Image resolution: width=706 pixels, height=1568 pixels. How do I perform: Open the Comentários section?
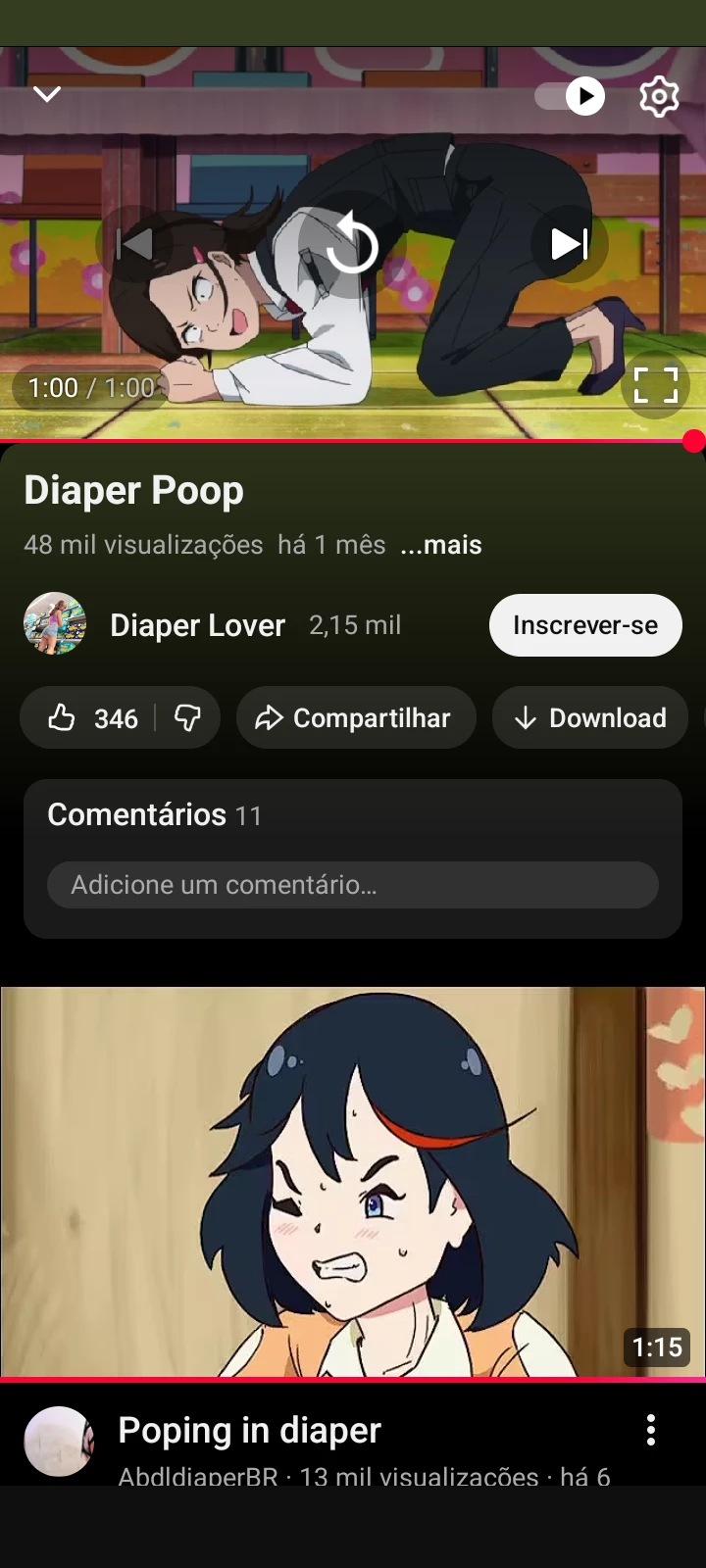[155, 814]
